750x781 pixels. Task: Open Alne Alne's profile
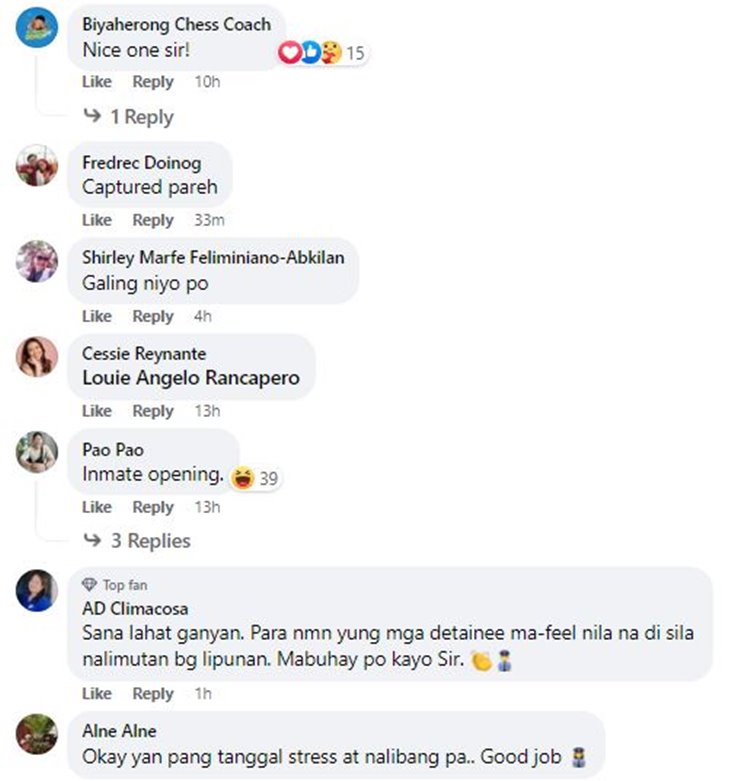(119, 731)
